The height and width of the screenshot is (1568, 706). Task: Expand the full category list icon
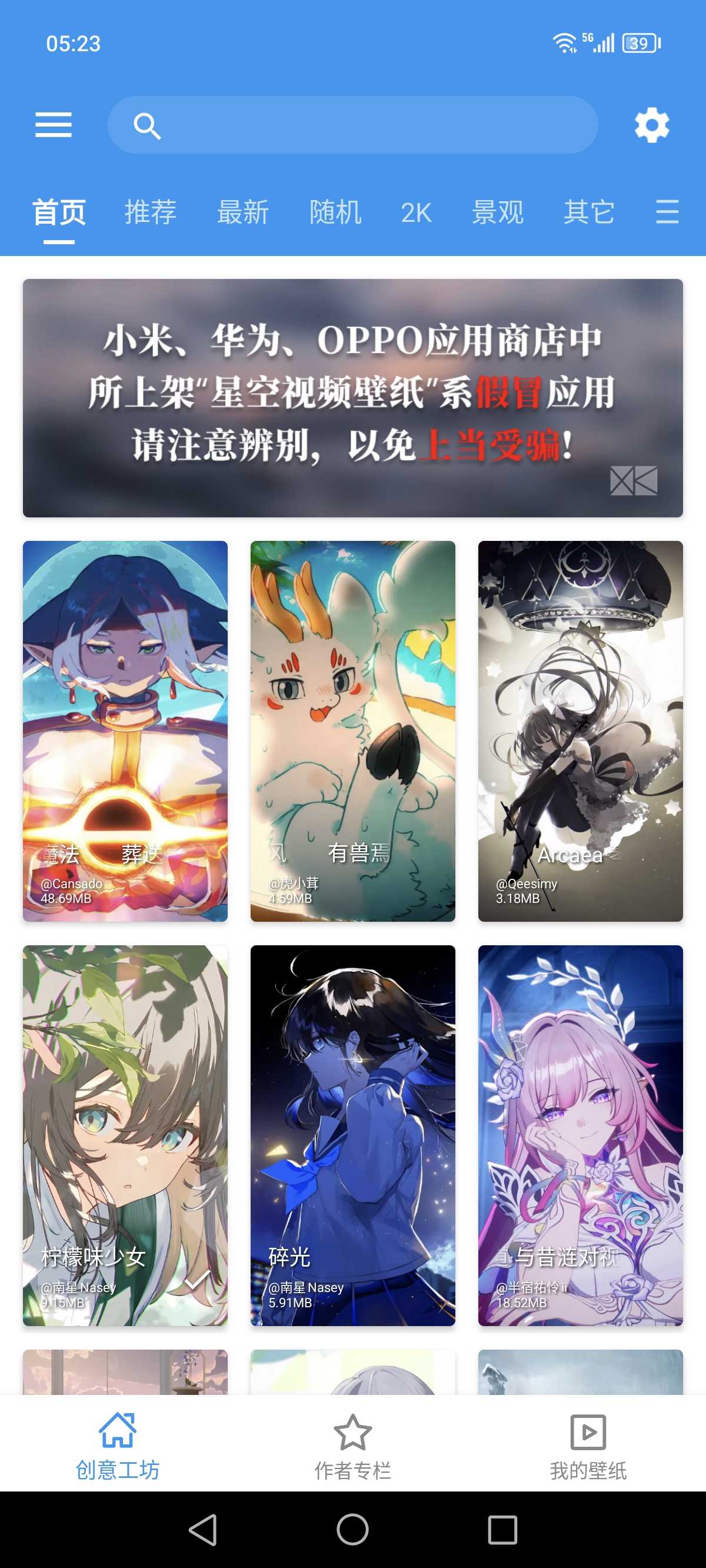tap(667, 212)
